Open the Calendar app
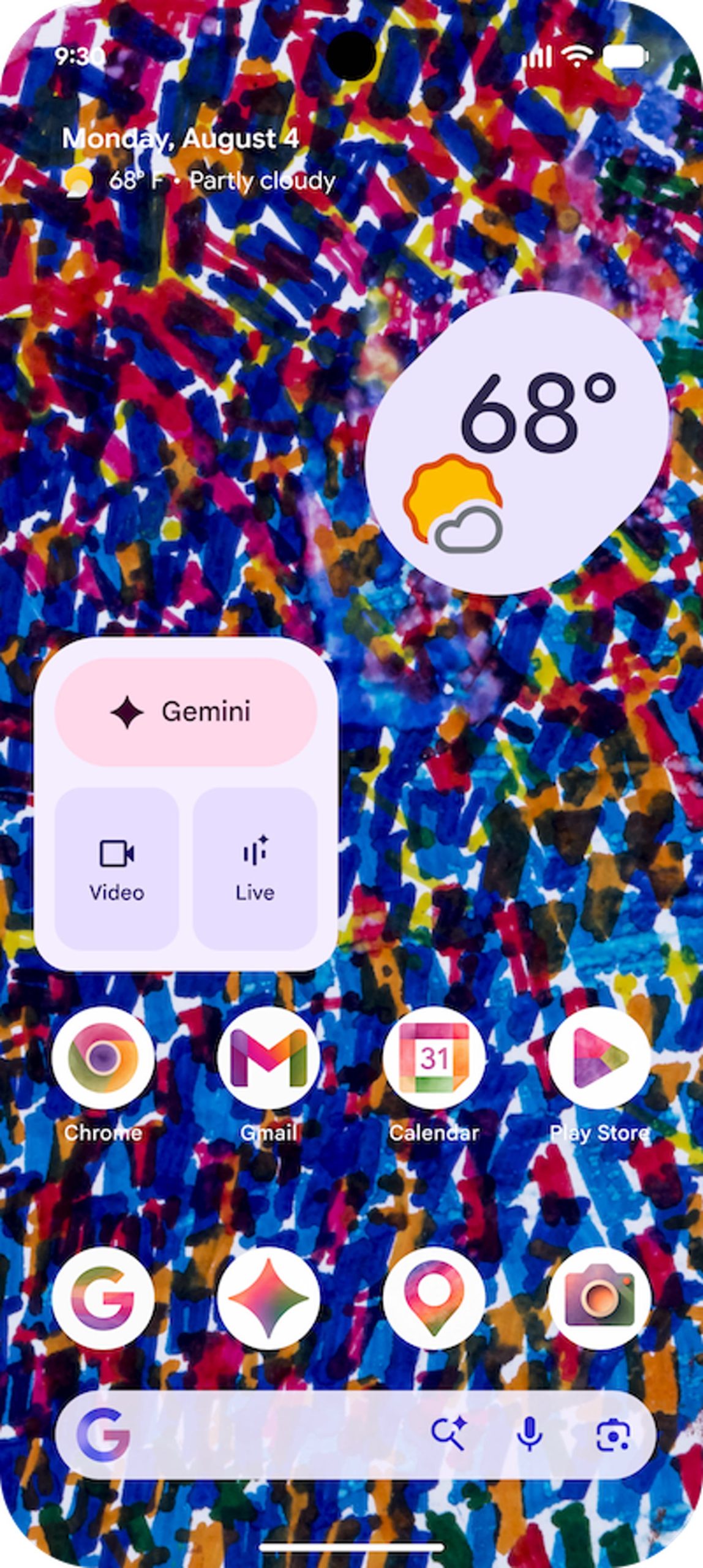This screenshot has height=1568, width=703. point(434,1057)
